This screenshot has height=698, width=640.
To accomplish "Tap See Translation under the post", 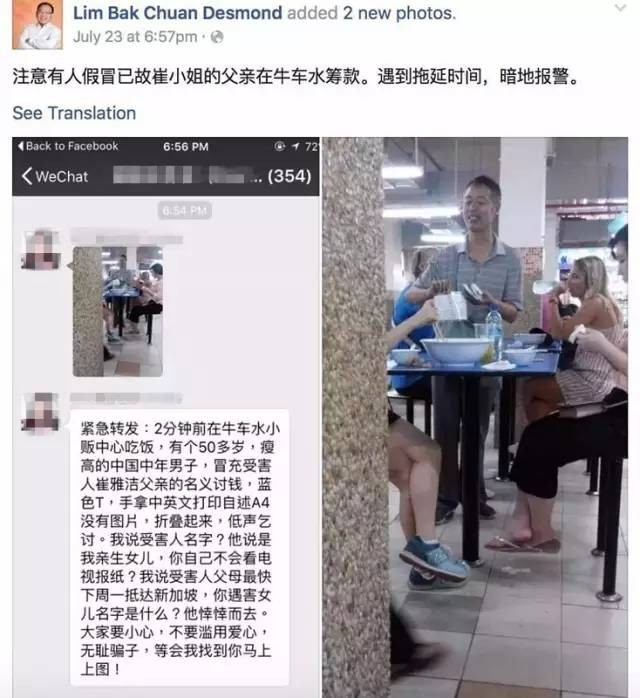I will coord(74,113).
